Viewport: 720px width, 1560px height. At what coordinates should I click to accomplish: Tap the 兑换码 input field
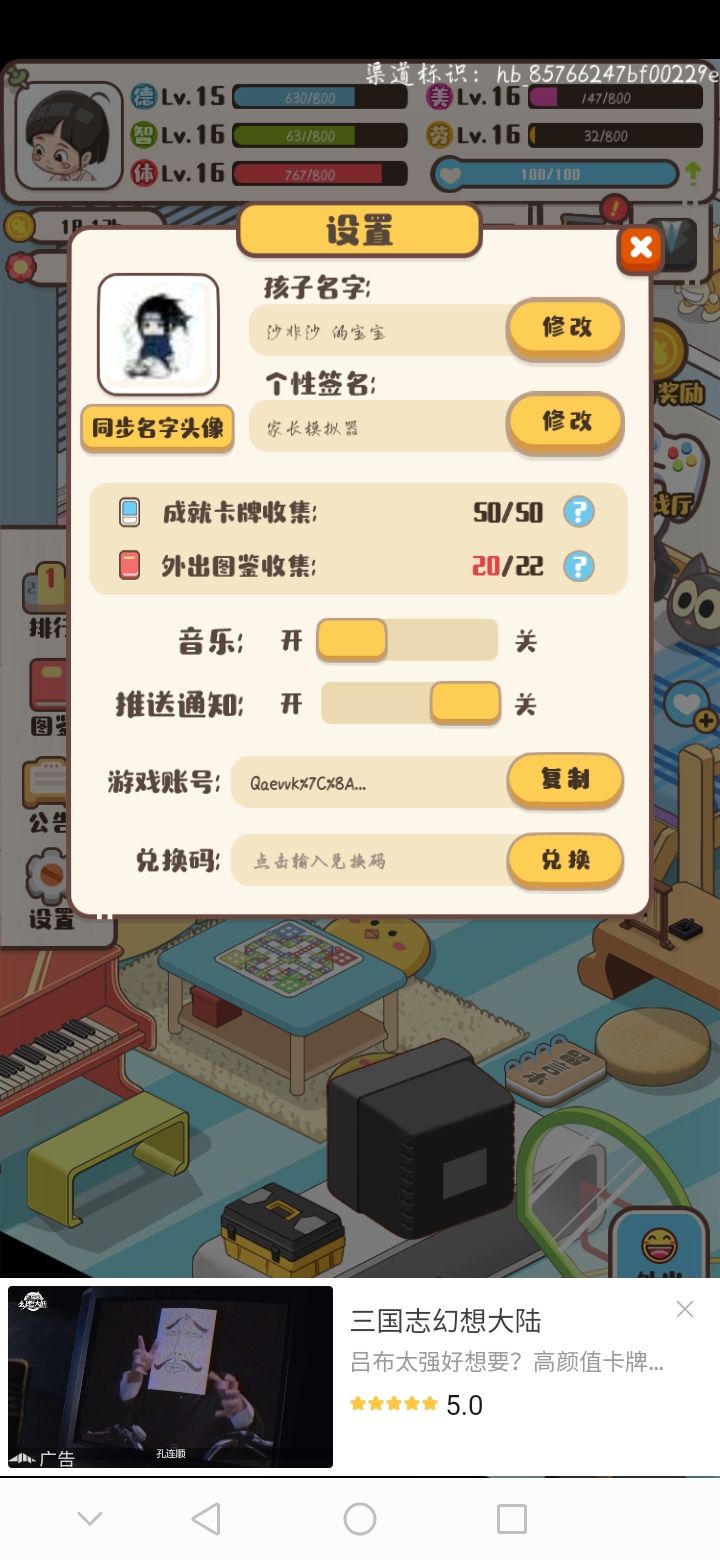[370, 860]
